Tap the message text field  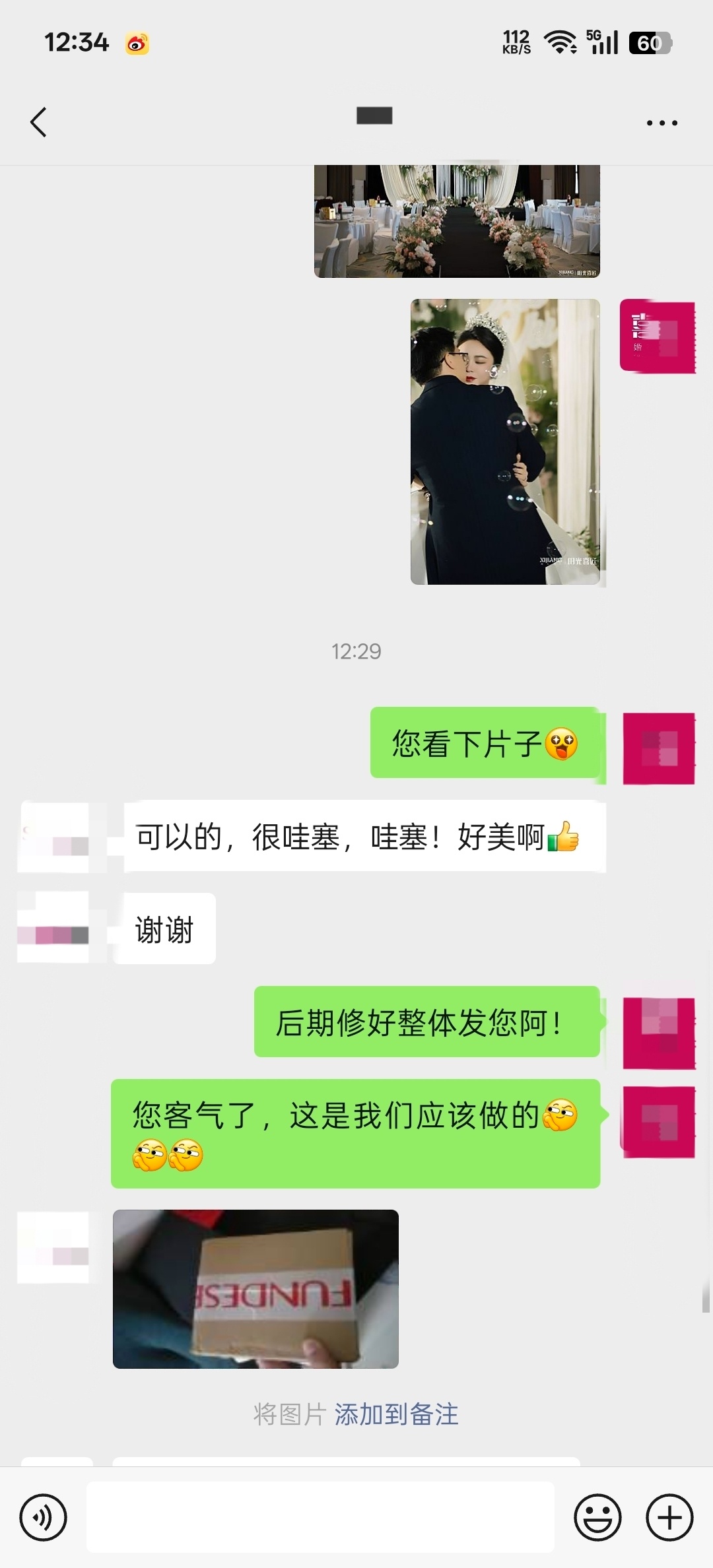point(320,1517)
